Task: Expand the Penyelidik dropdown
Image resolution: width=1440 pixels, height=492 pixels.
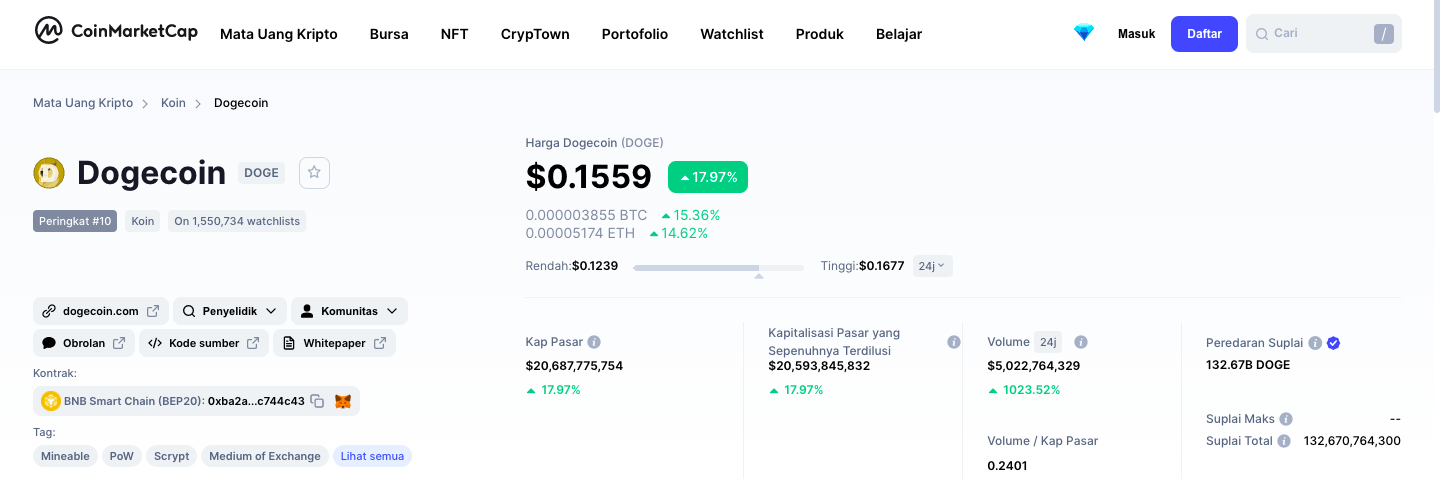Action: [230, 311]
